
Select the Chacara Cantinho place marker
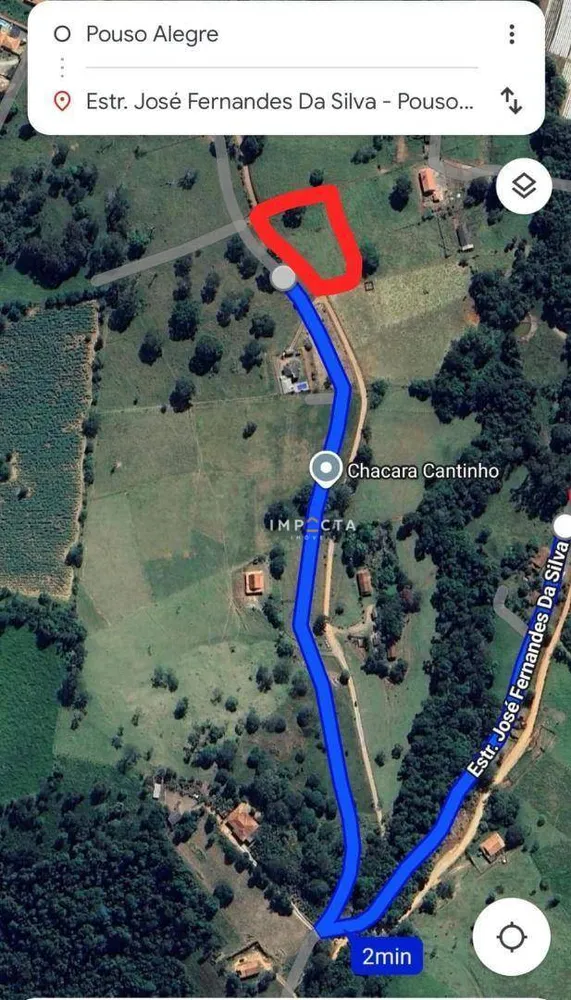[326, 469]
